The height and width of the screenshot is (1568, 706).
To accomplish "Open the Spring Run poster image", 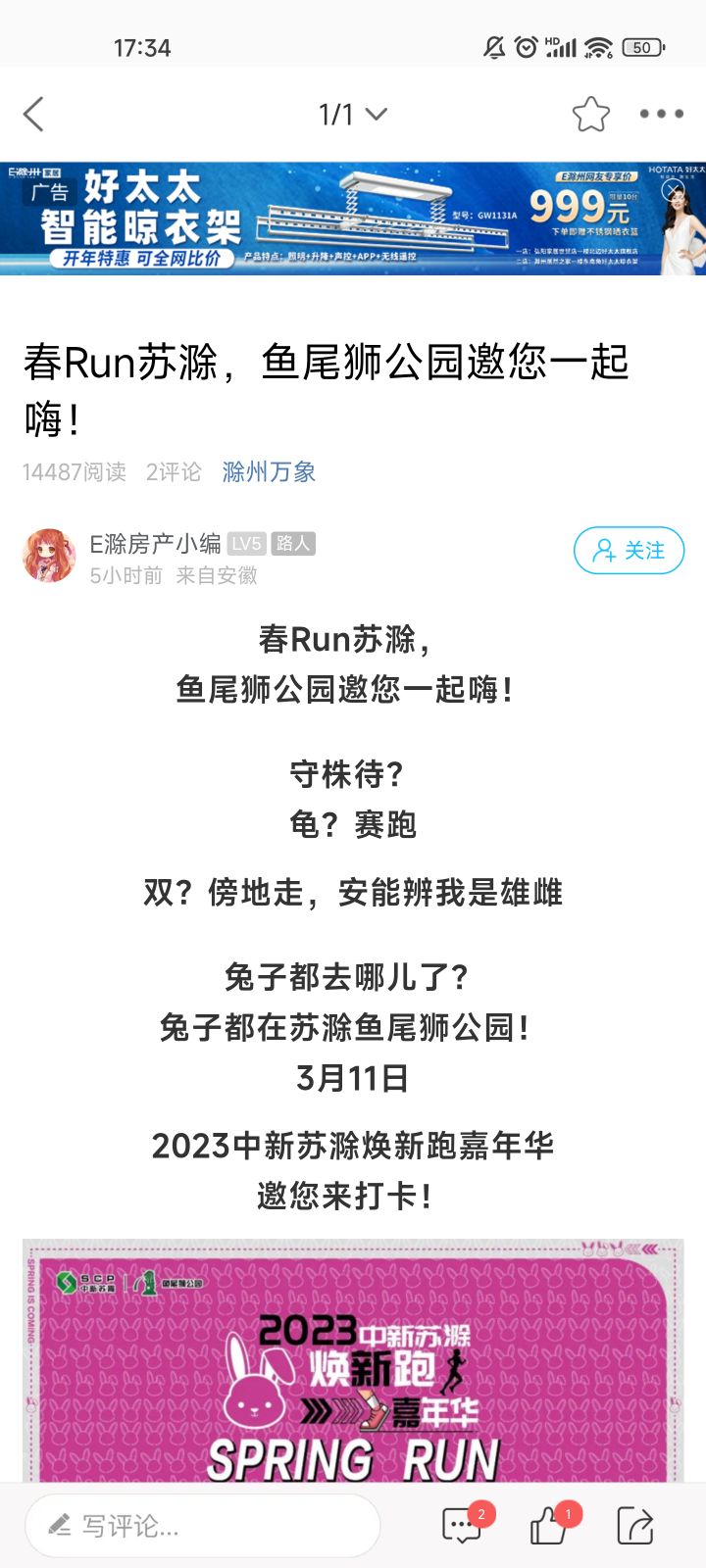I will coord(353,1360).
